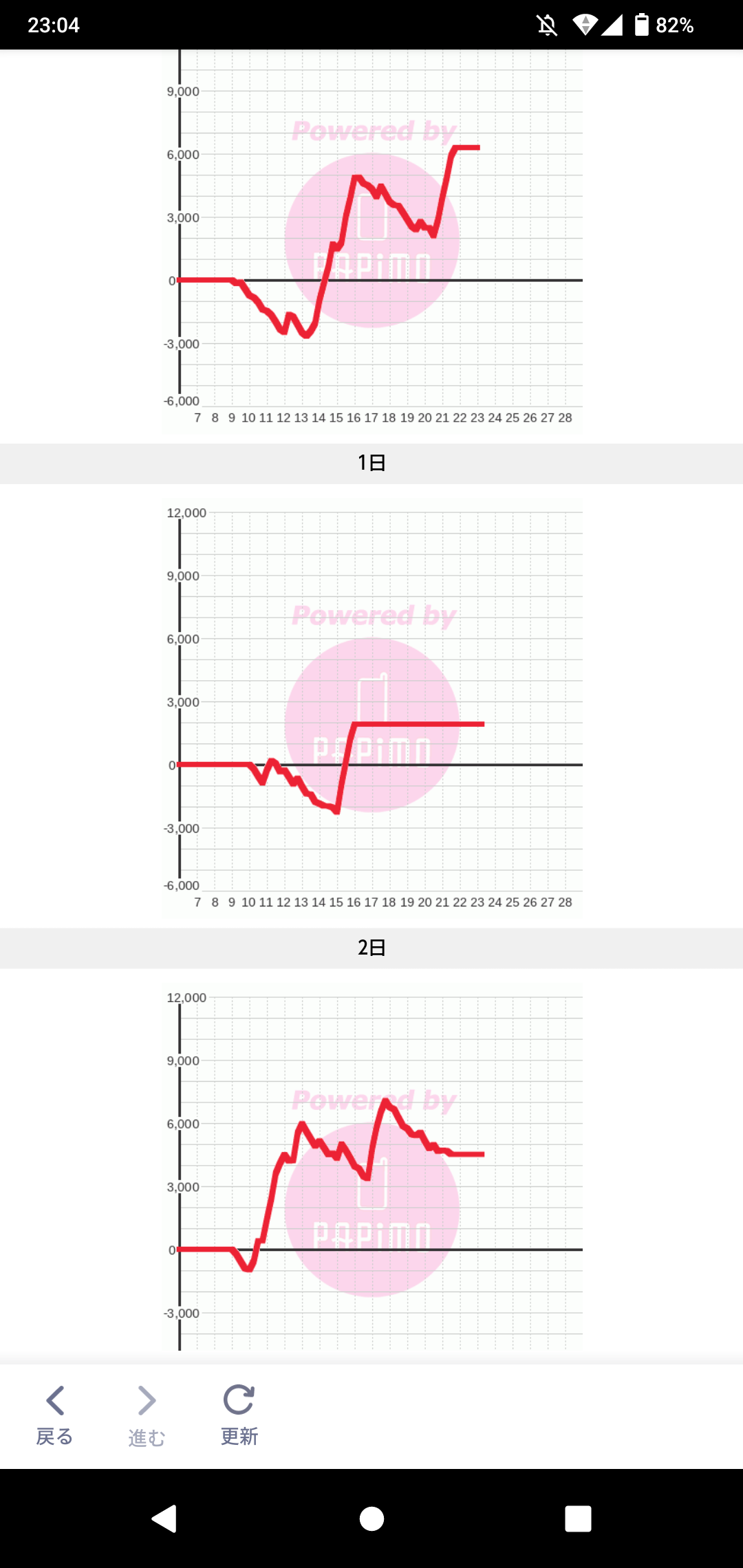Image resolution: width=743 pixels, height=1568 pixels.
Task: Tap the system home button
Action: pyautogui.click(x=371, y=1518)
